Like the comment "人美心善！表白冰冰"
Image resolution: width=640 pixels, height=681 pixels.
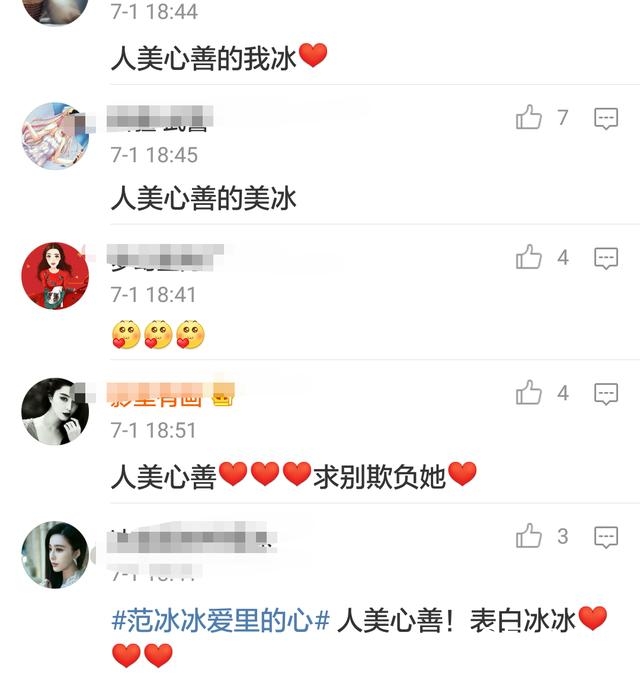pyautogui.click(x=529, y=536)
